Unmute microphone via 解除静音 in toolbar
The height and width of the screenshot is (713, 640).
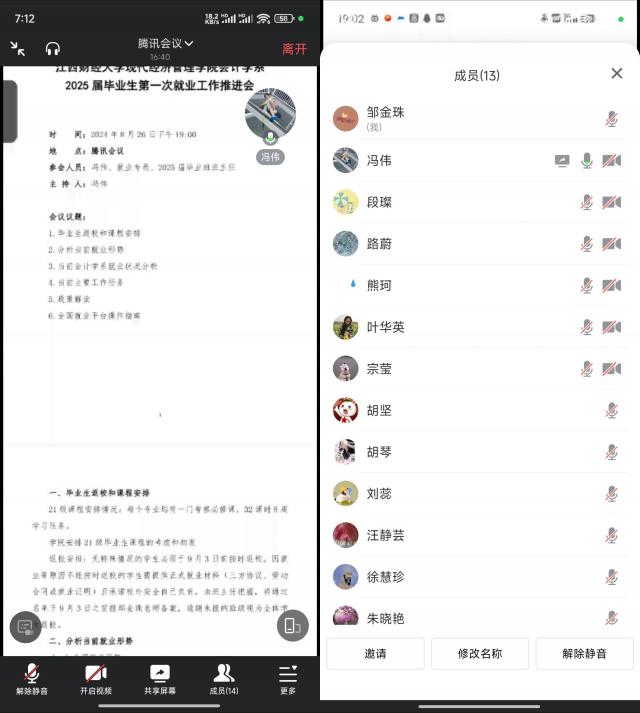tap(32, 678)
